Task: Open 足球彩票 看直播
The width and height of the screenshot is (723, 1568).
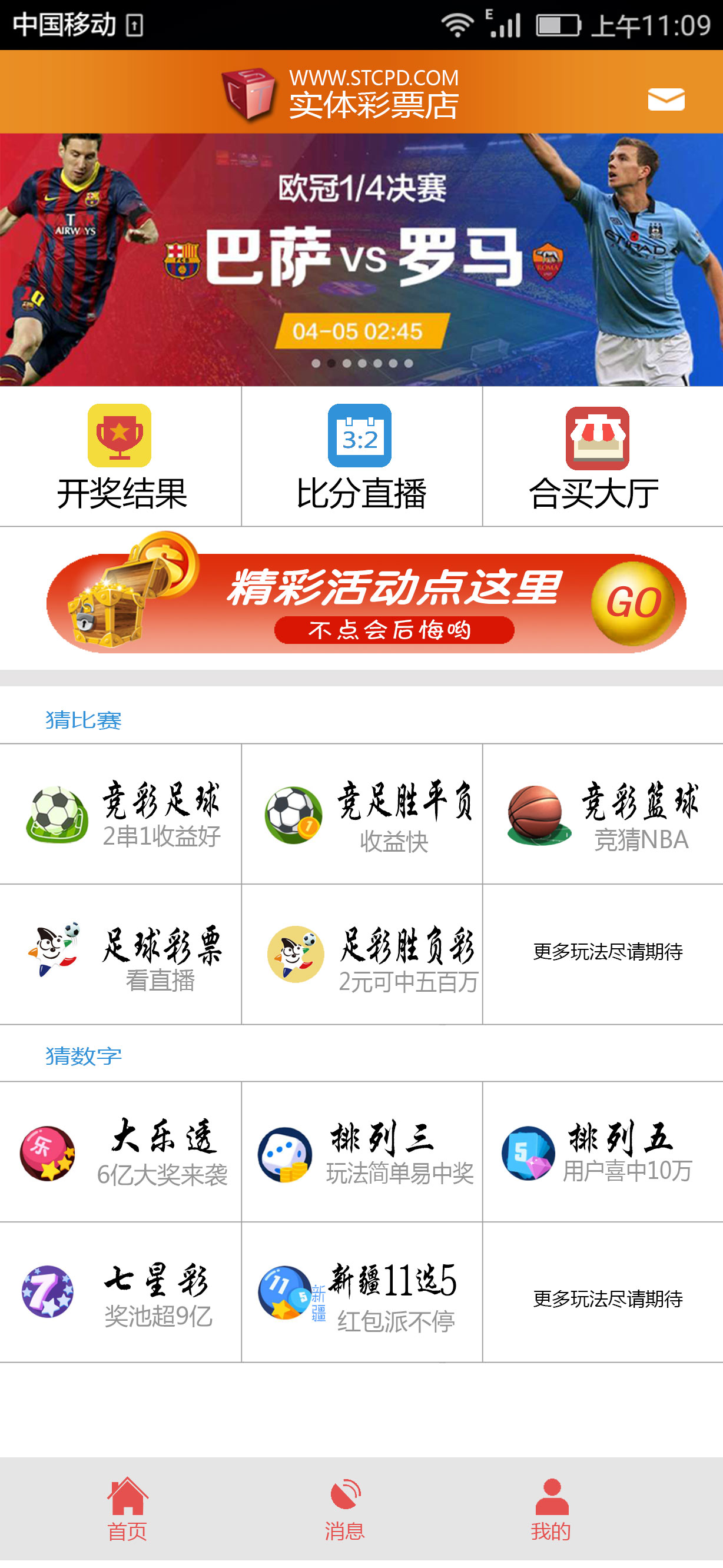Action: (x=121, y=954)
